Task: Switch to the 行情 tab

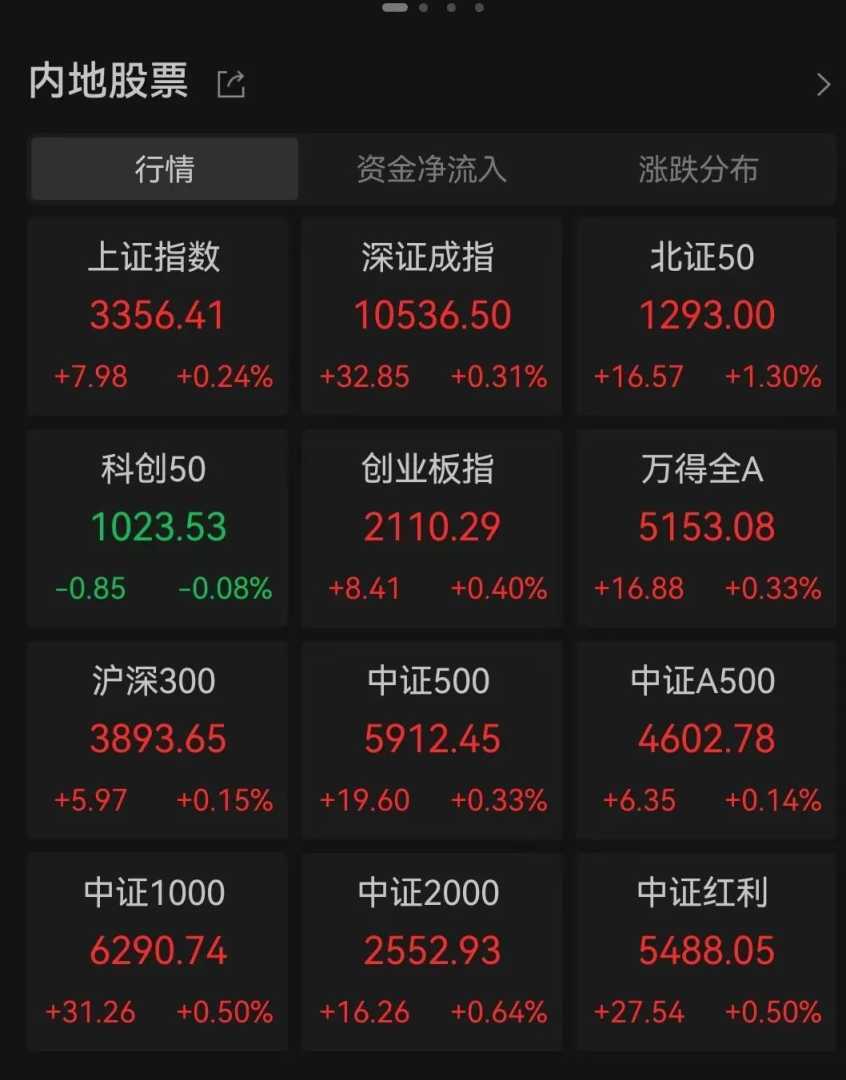Action: pyautogui.click(x=165, y=169)
